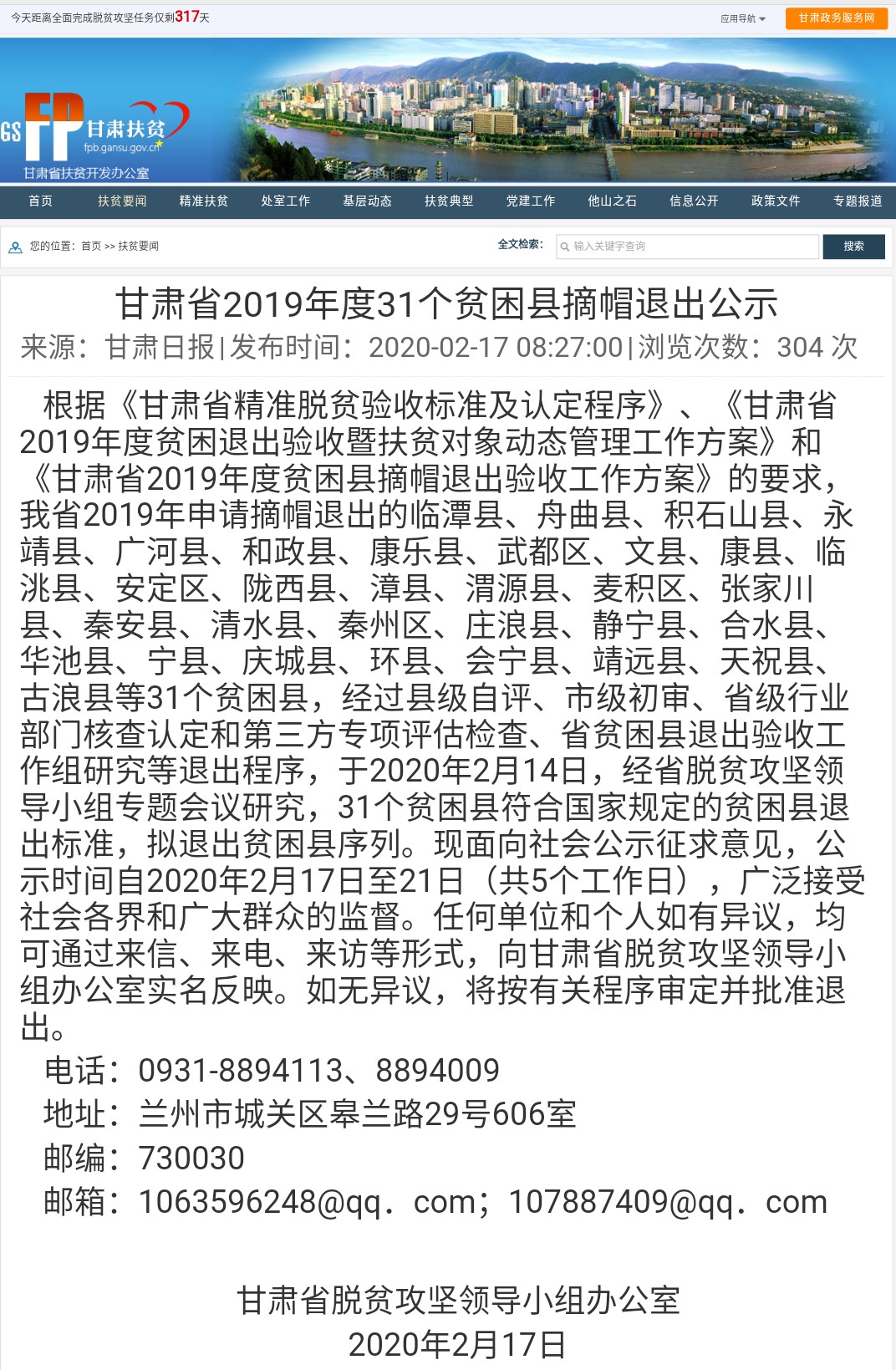Tap the 首页 breadcrumb link
The image size is (896, 1370).
91,247
